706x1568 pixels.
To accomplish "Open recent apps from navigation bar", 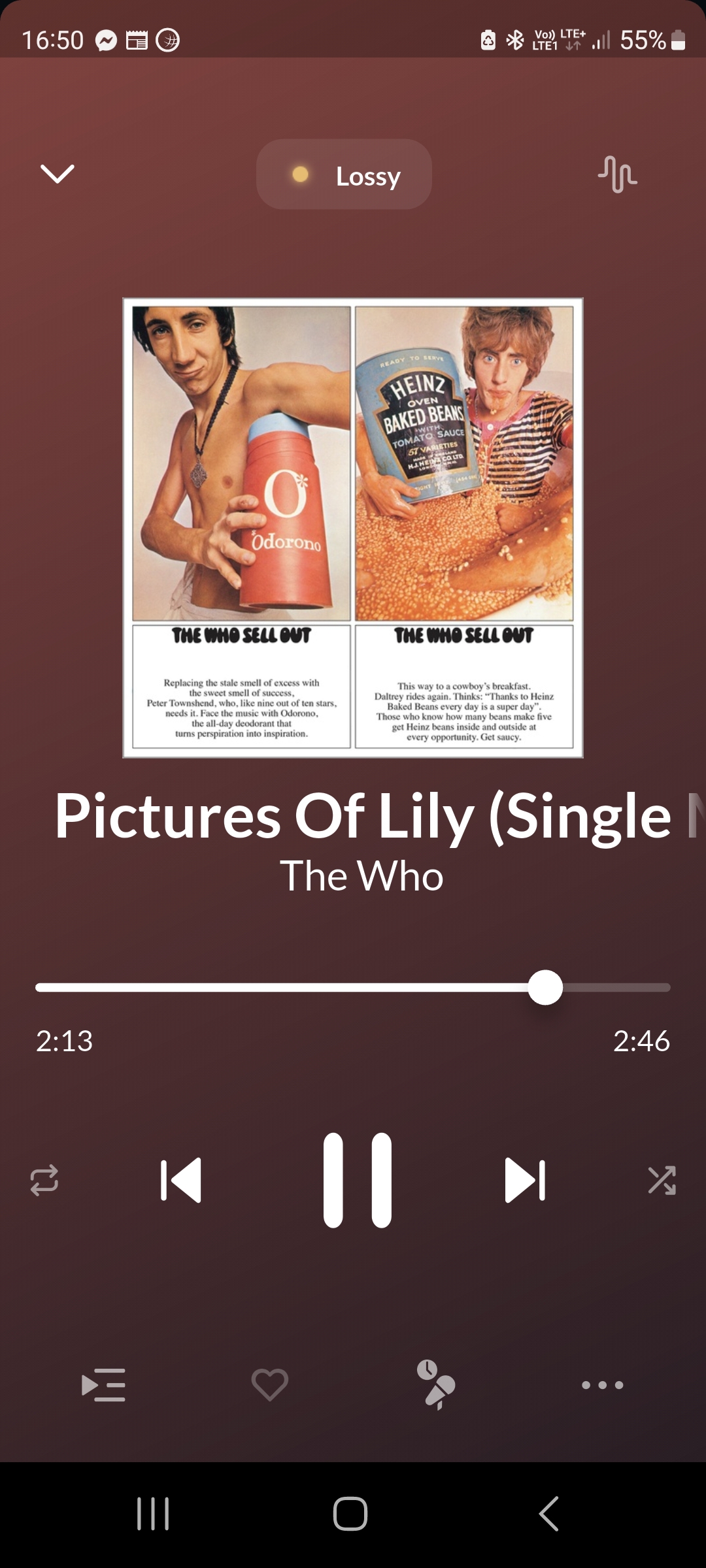I will point(153,1514).
